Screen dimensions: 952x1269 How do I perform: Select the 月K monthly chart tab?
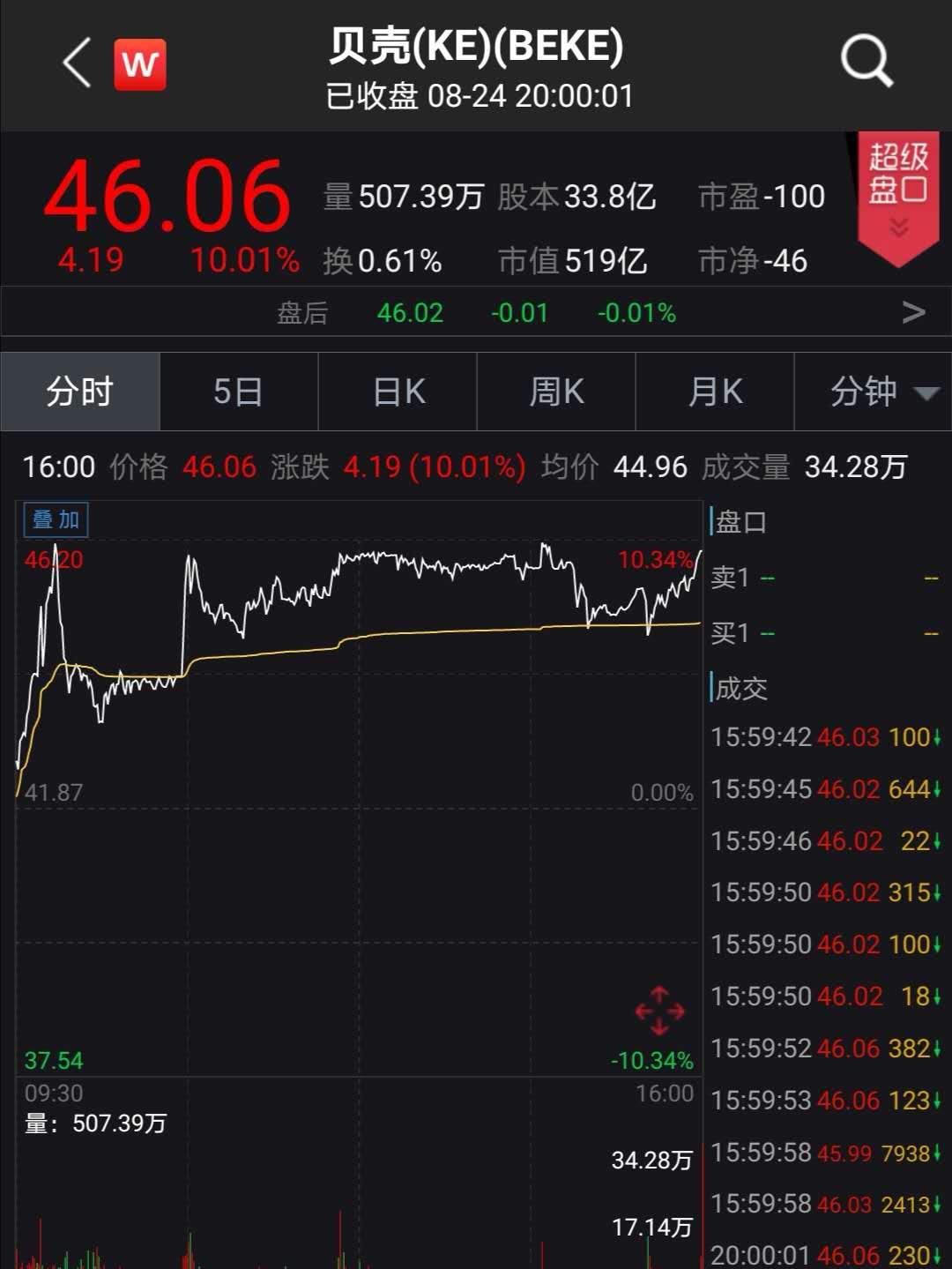[x=714, y=392]
